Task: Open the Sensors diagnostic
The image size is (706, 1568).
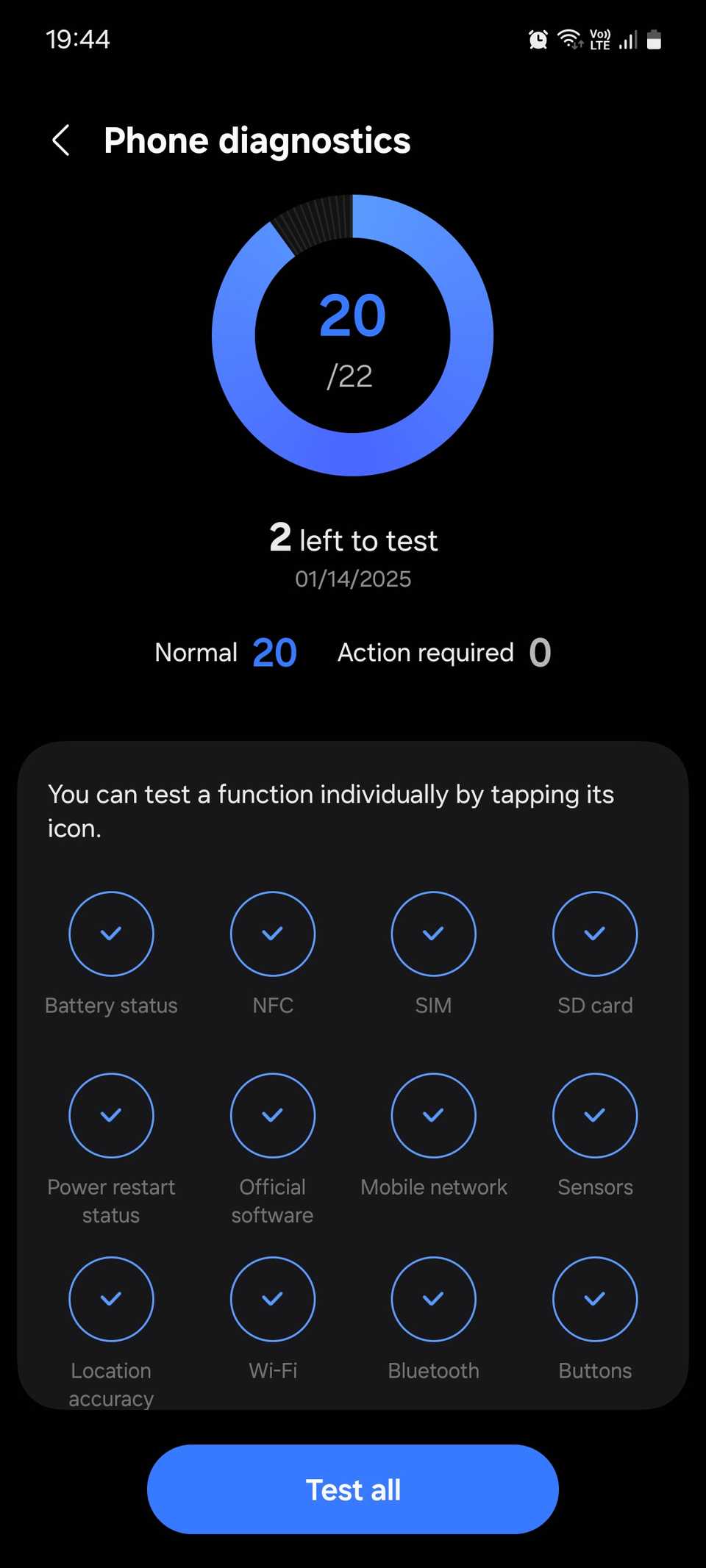Action: pyautogui.click(x=595, y=1115)
